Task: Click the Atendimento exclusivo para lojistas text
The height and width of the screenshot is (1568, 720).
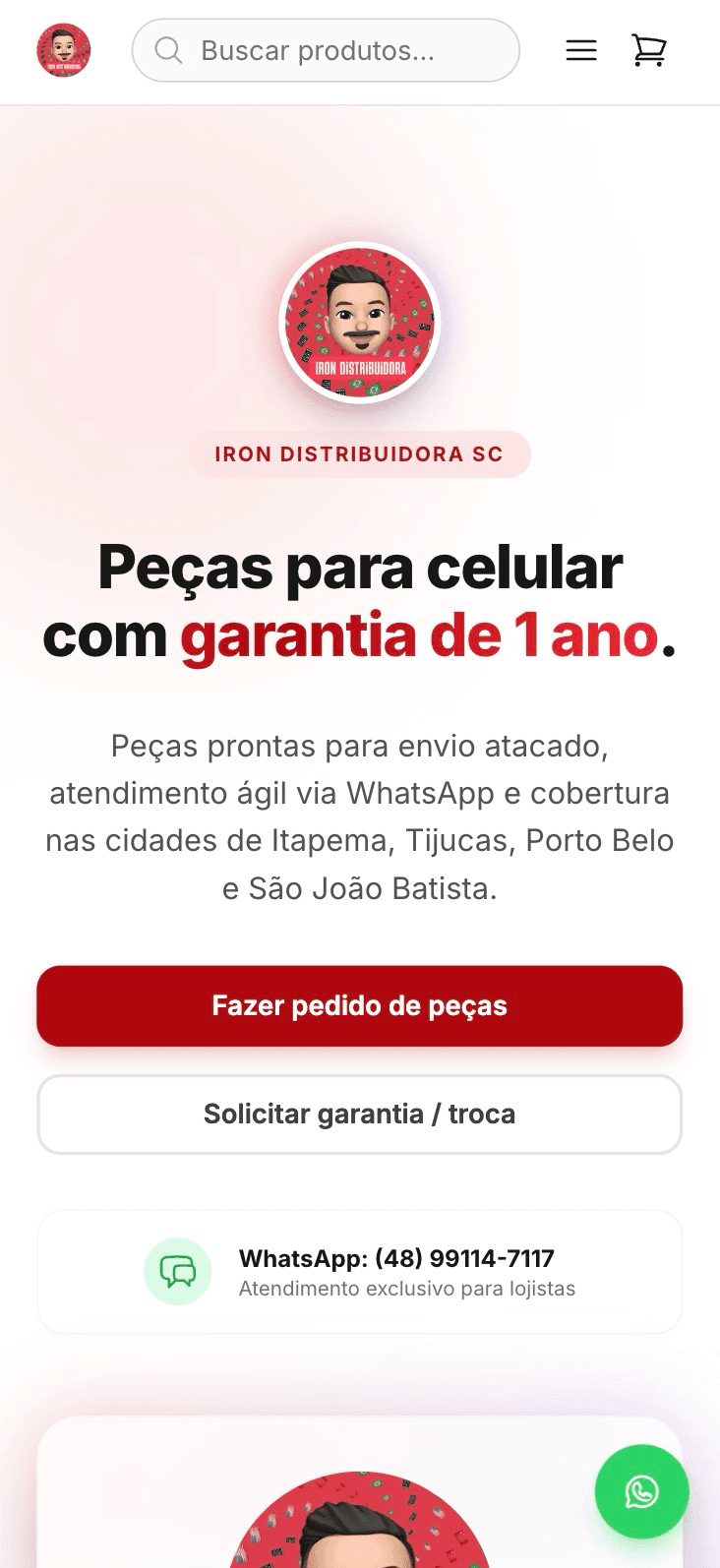Action: point(407,1289)
